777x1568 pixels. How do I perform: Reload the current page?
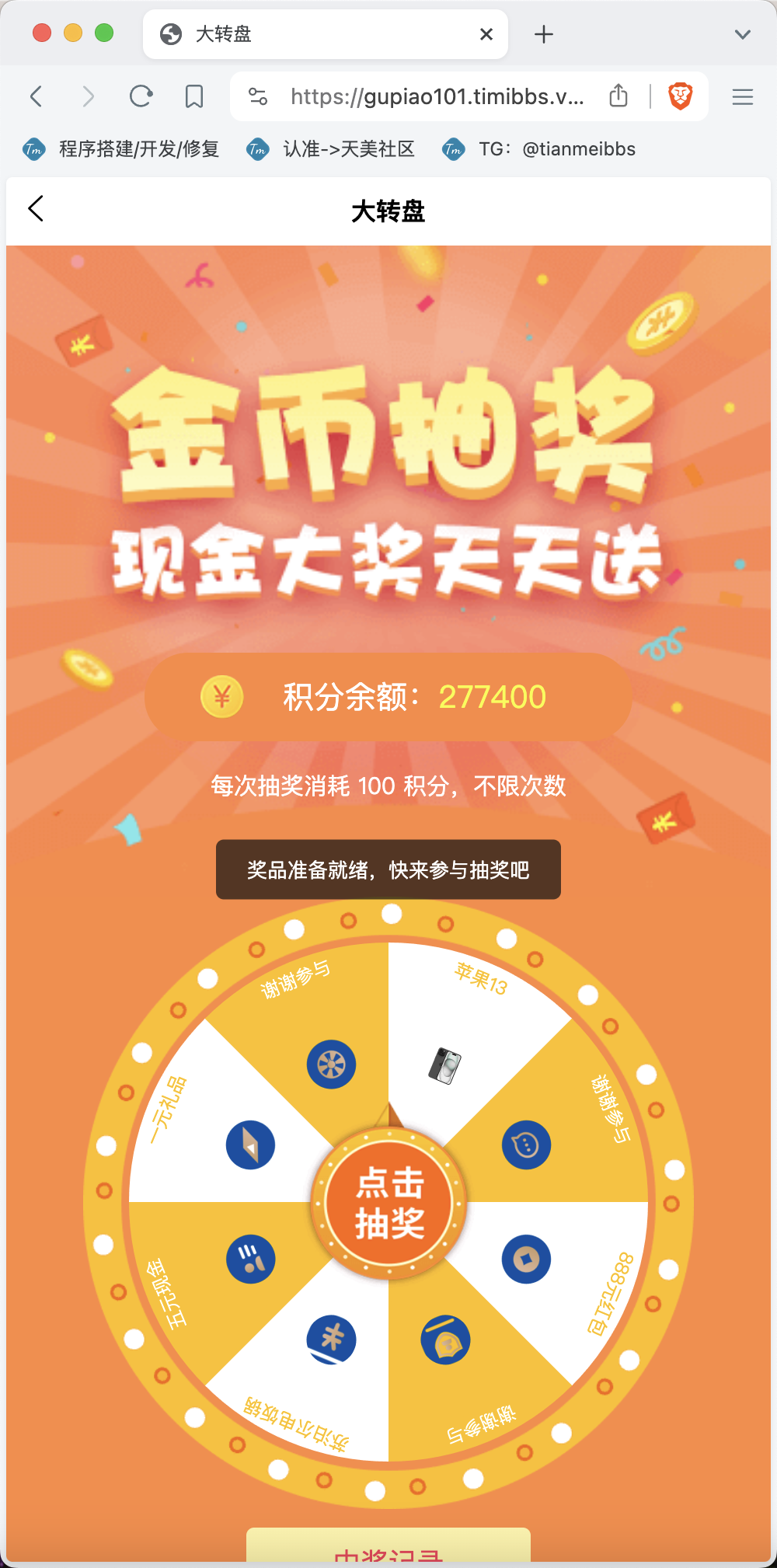(141, 96)
